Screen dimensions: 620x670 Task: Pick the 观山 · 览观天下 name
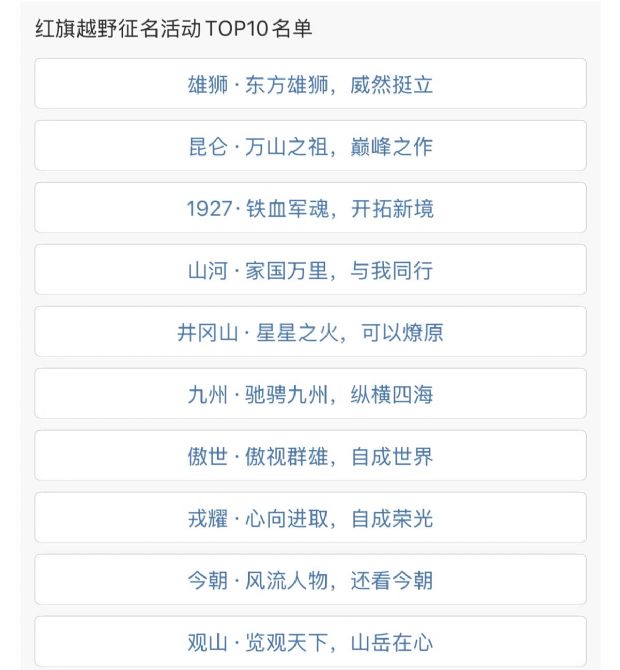(x=310, y=641)
